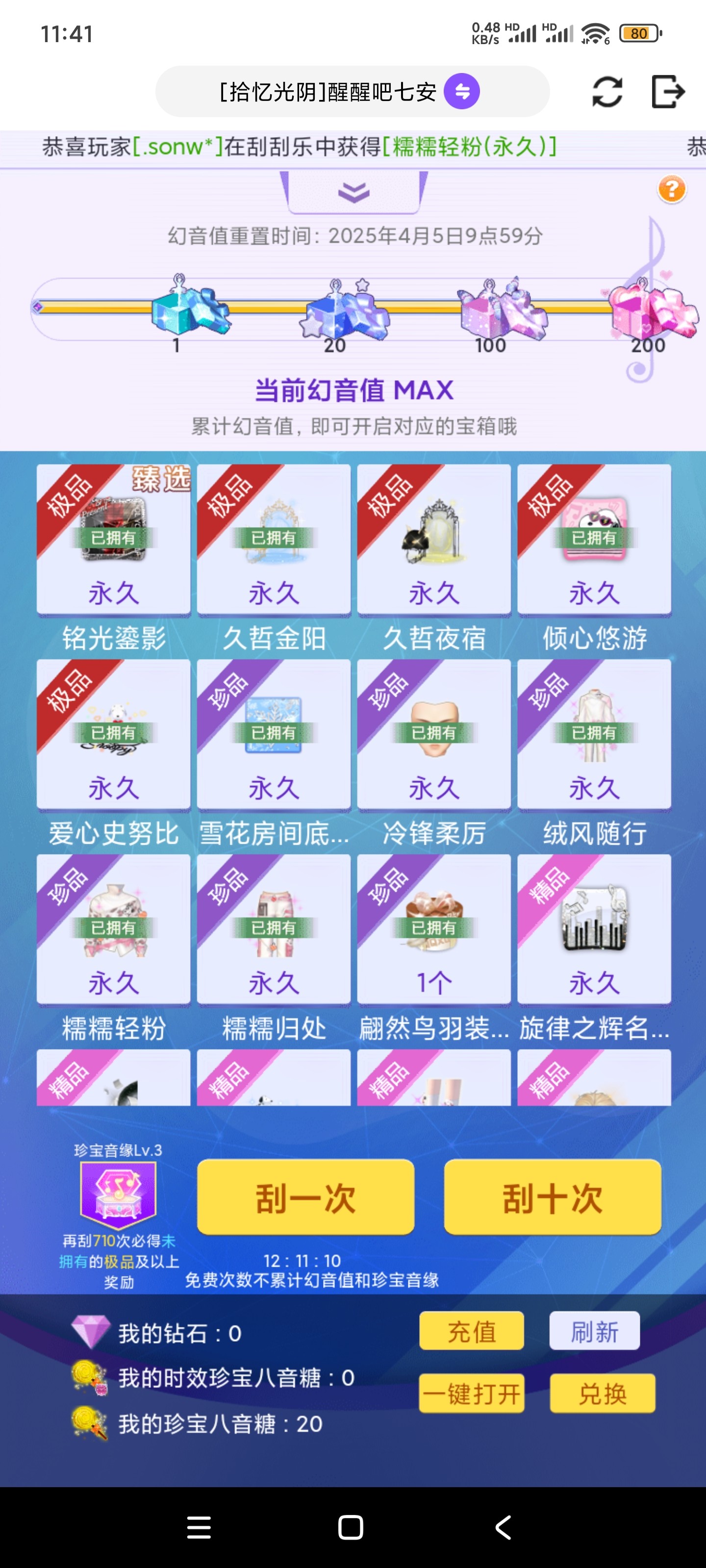The width and height of the screenshot is (706, 1568).
Task: Tap 刮十次 to scratch ten times
Action: point(553,1197)
